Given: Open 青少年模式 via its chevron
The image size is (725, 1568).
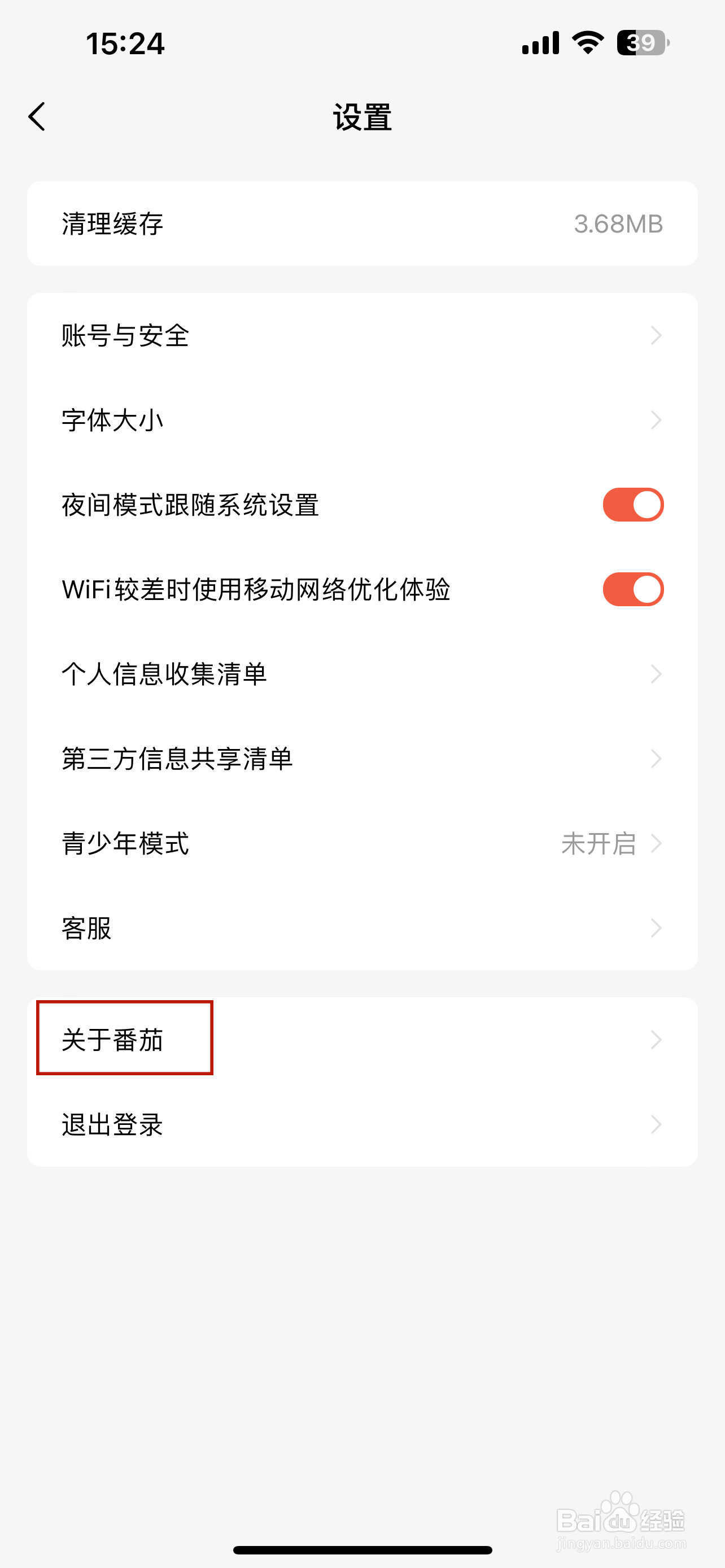Looking at the screenshot, I should (x=656, y=843).
